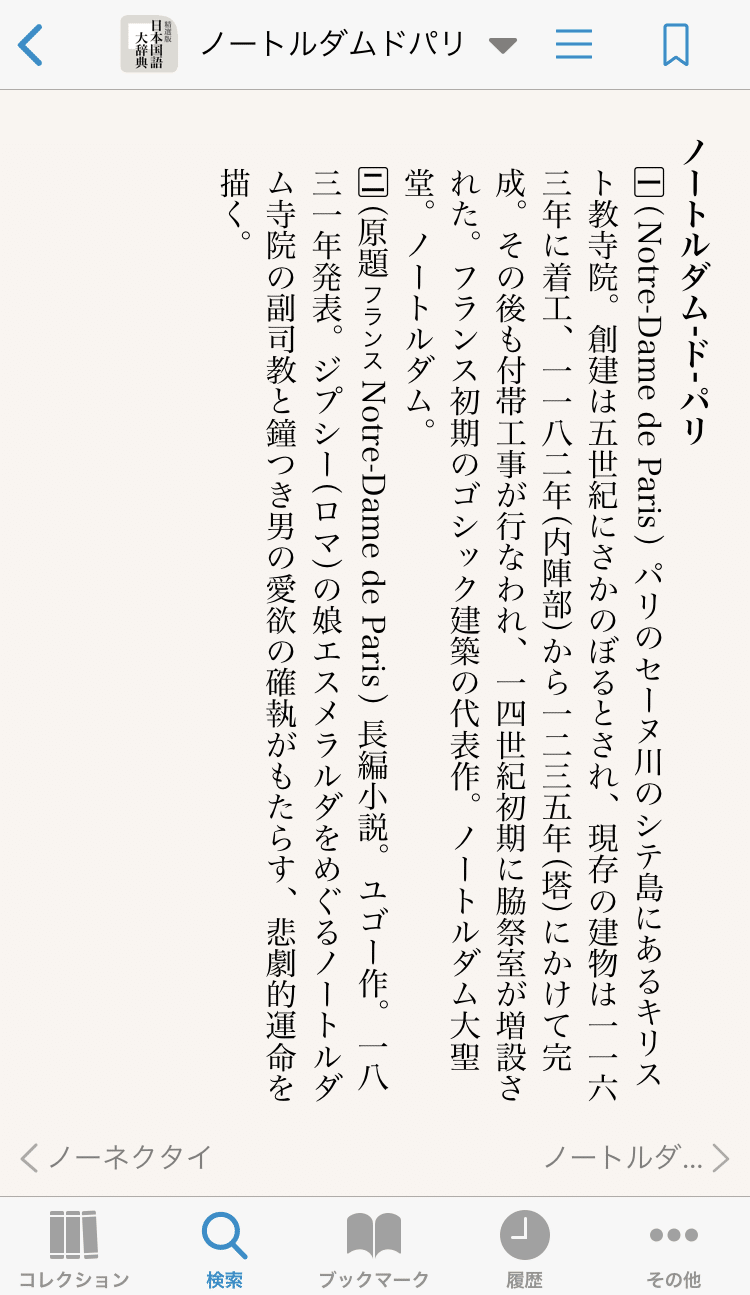750x1295 pixels.
Task: Open the list menu icon
Action: [574, 45]
